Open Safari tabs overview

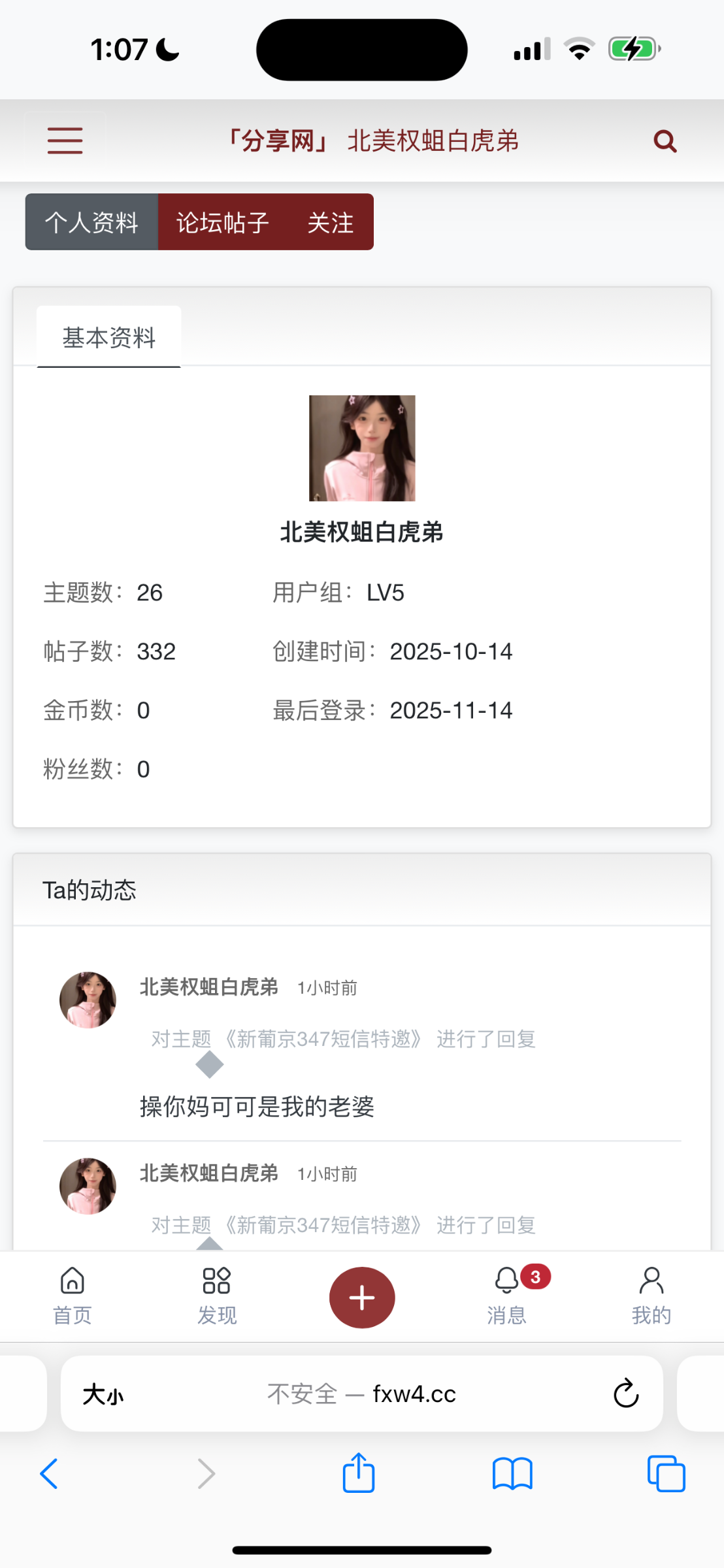[666, 1474]
